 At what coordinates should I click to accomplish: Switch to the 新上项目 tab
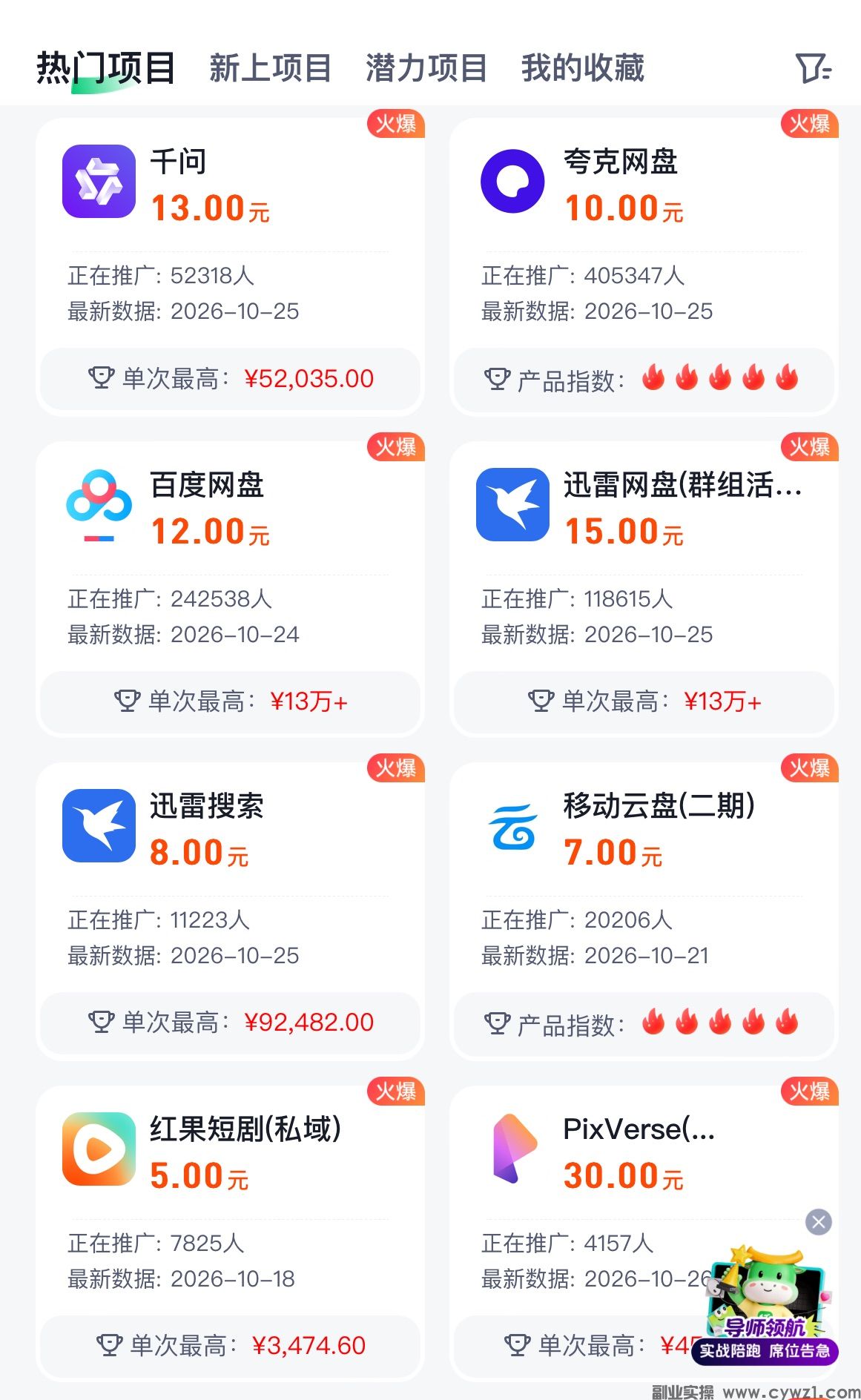(x=270, y=68)
